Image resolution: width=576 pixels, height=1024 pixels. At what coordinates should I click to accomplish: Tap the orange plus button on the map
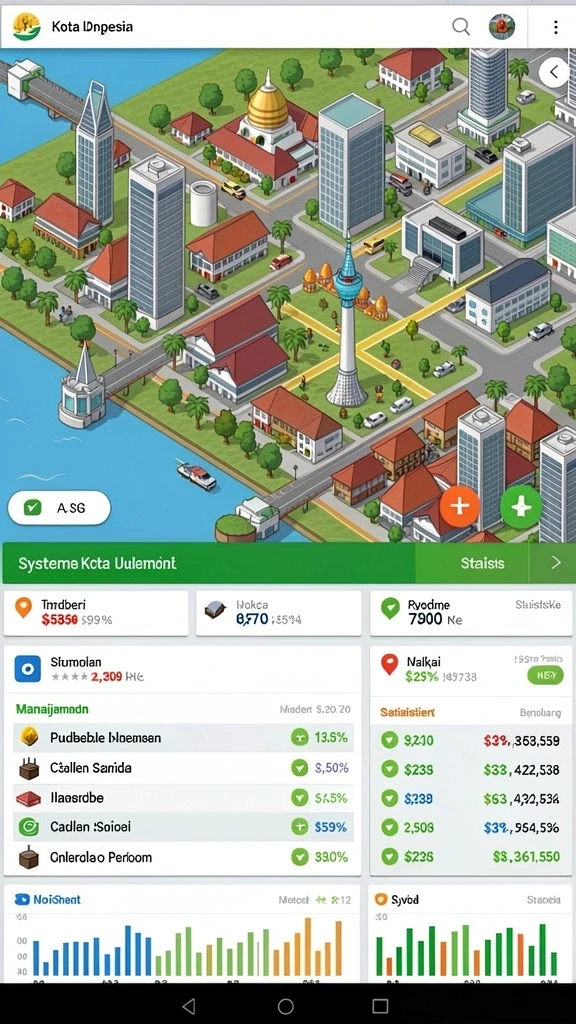460,506
